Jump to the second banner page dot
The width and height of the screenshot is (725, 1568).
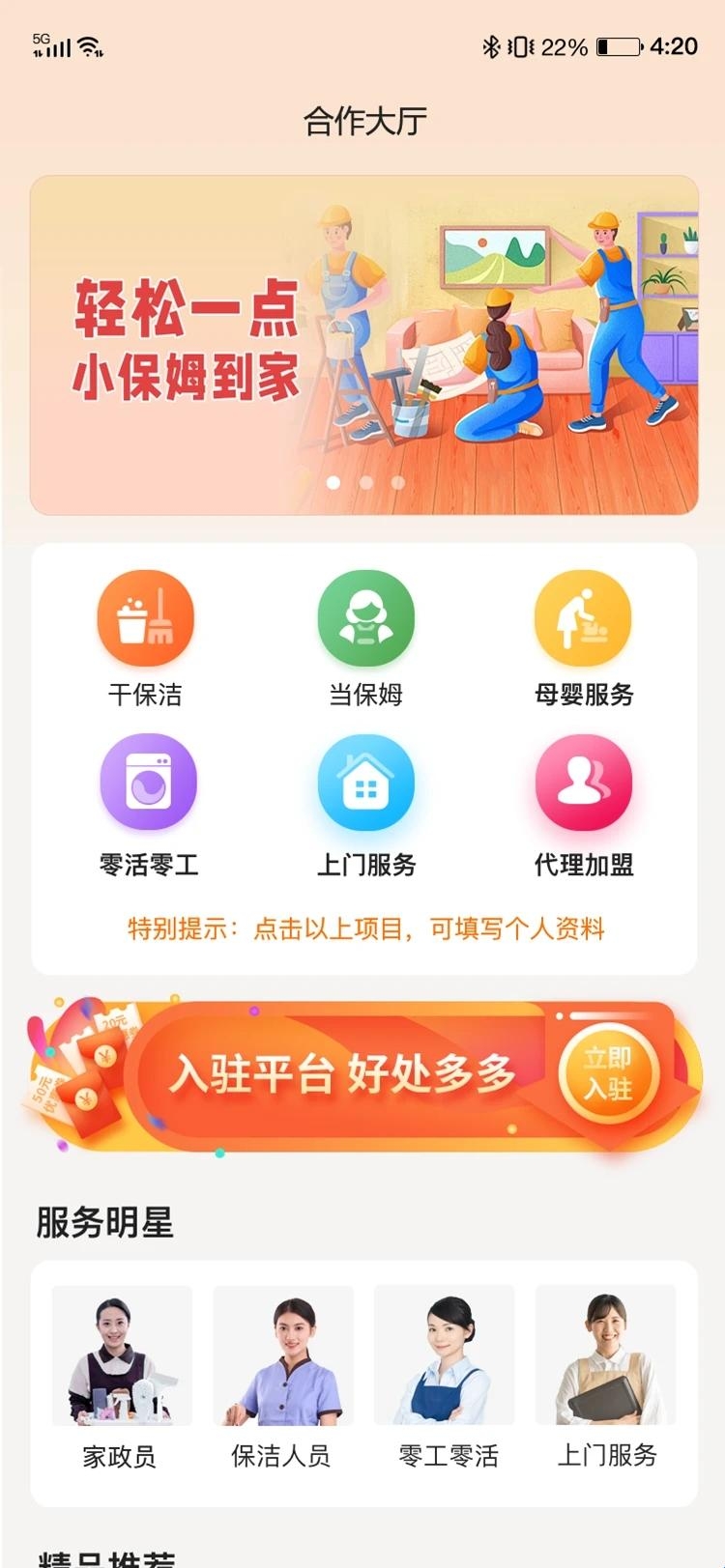point(365,482)
